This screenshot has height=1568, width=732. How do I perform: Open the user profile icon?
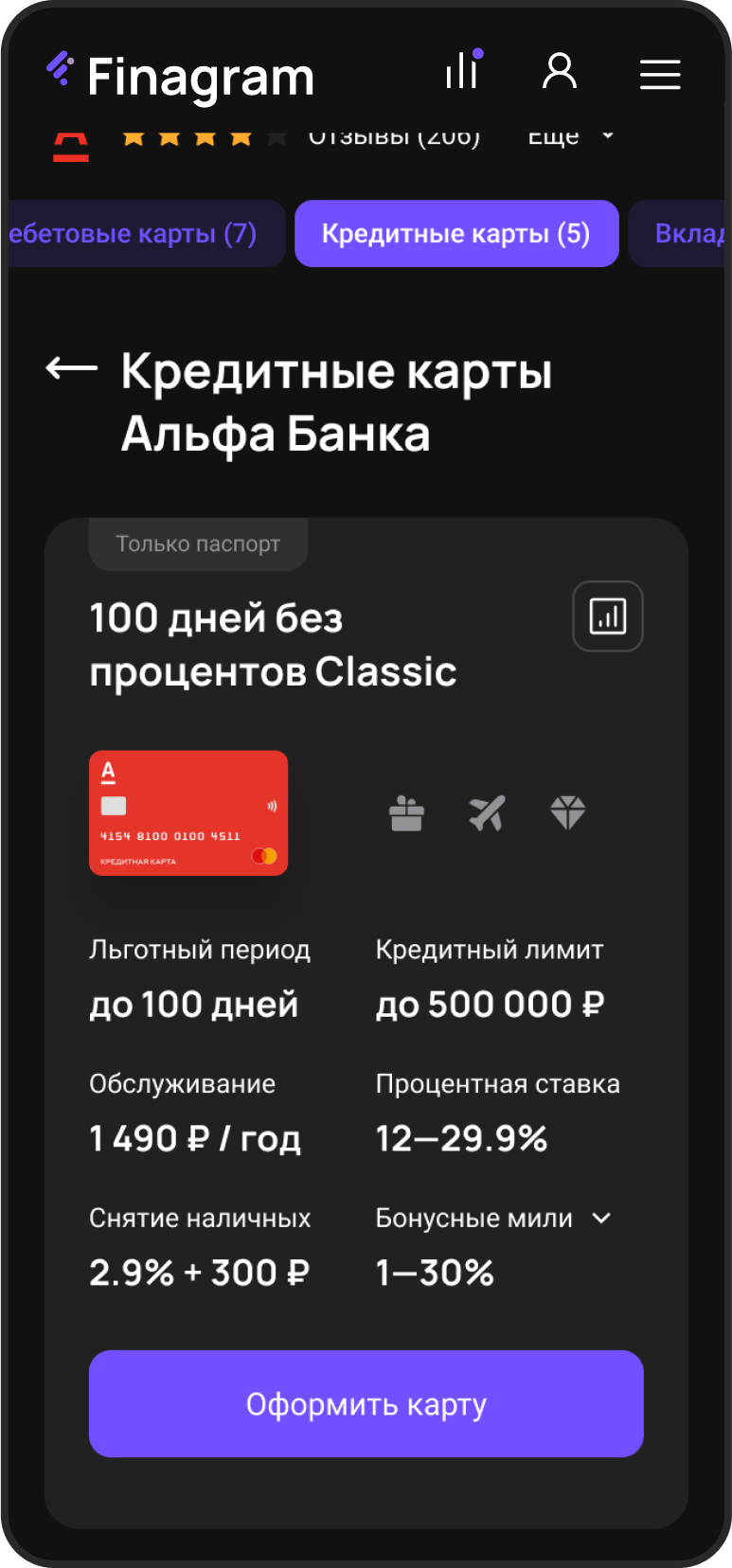coord(560,72)
